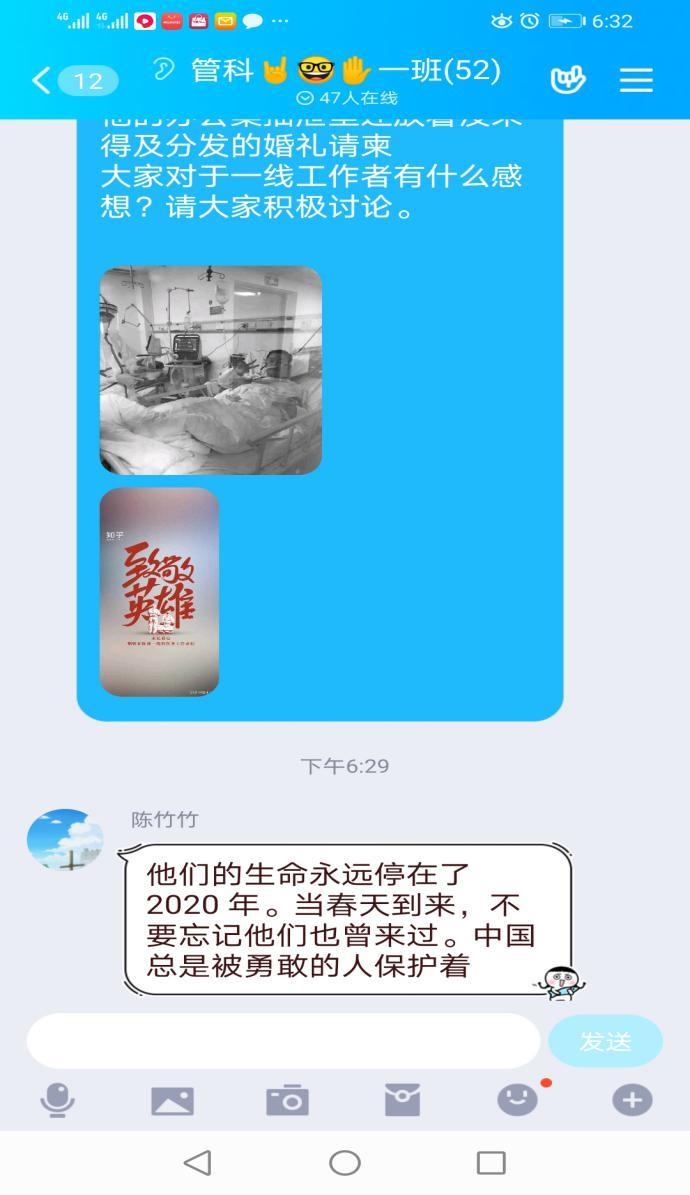Open the red 致敬英雄 poster image
Screen dimensions: 690x1195
tap(159, 592)
